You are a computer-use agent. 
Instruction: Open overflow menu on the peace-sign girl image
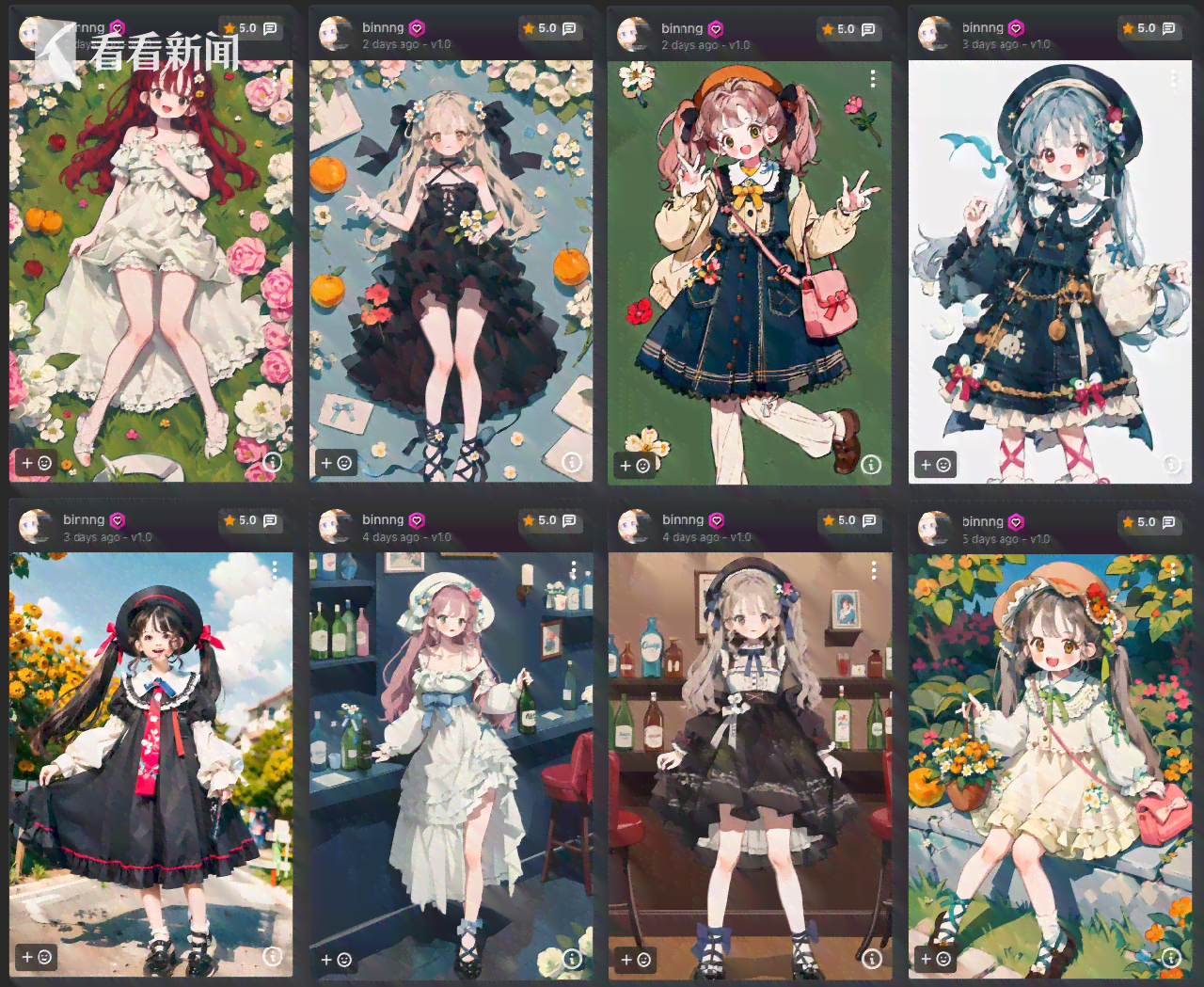coord(873,79)
